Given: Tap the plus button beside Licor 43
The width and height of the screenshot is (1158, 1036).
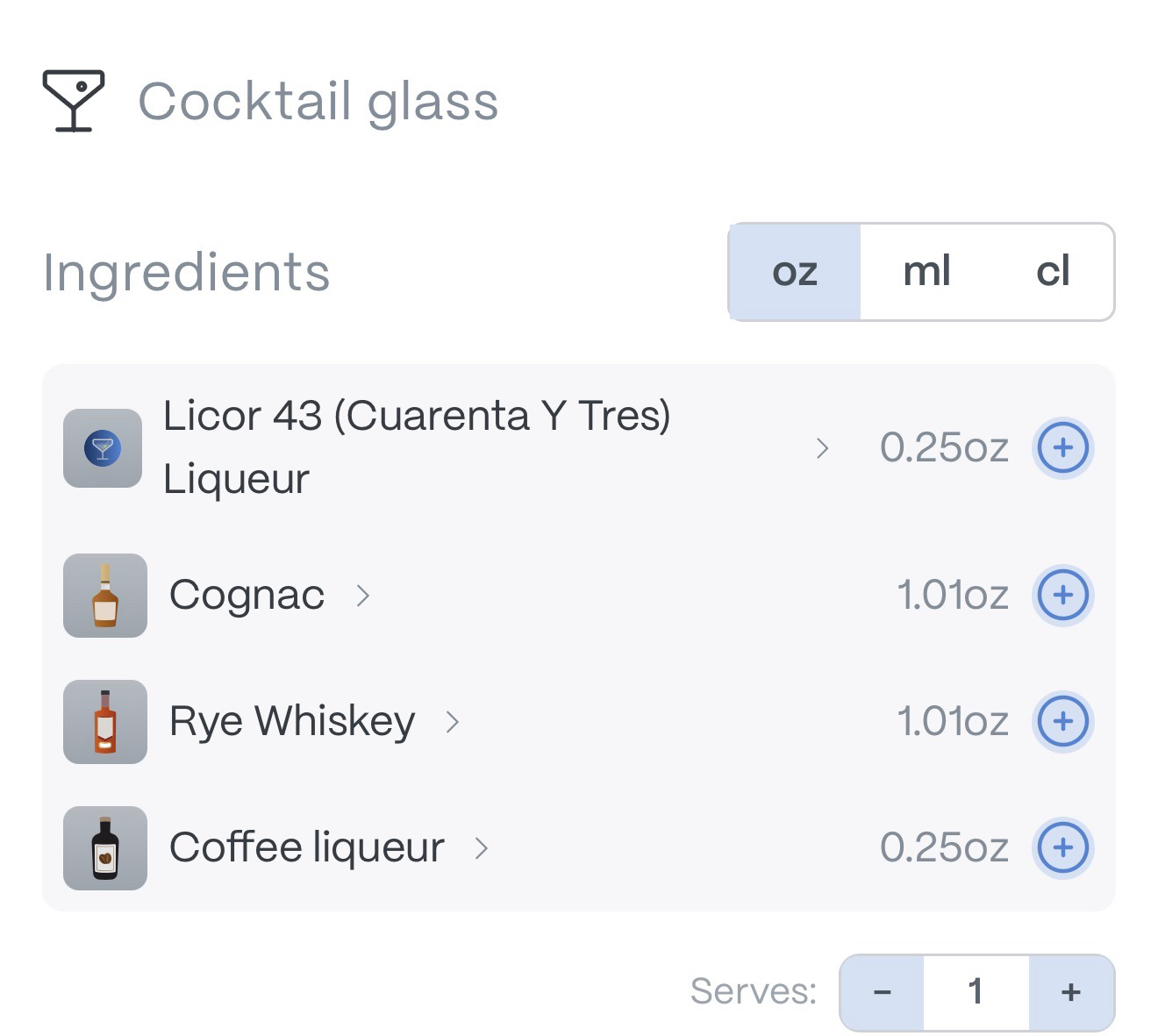Looking at the screenshot, I should click(x=1062, y=448).
